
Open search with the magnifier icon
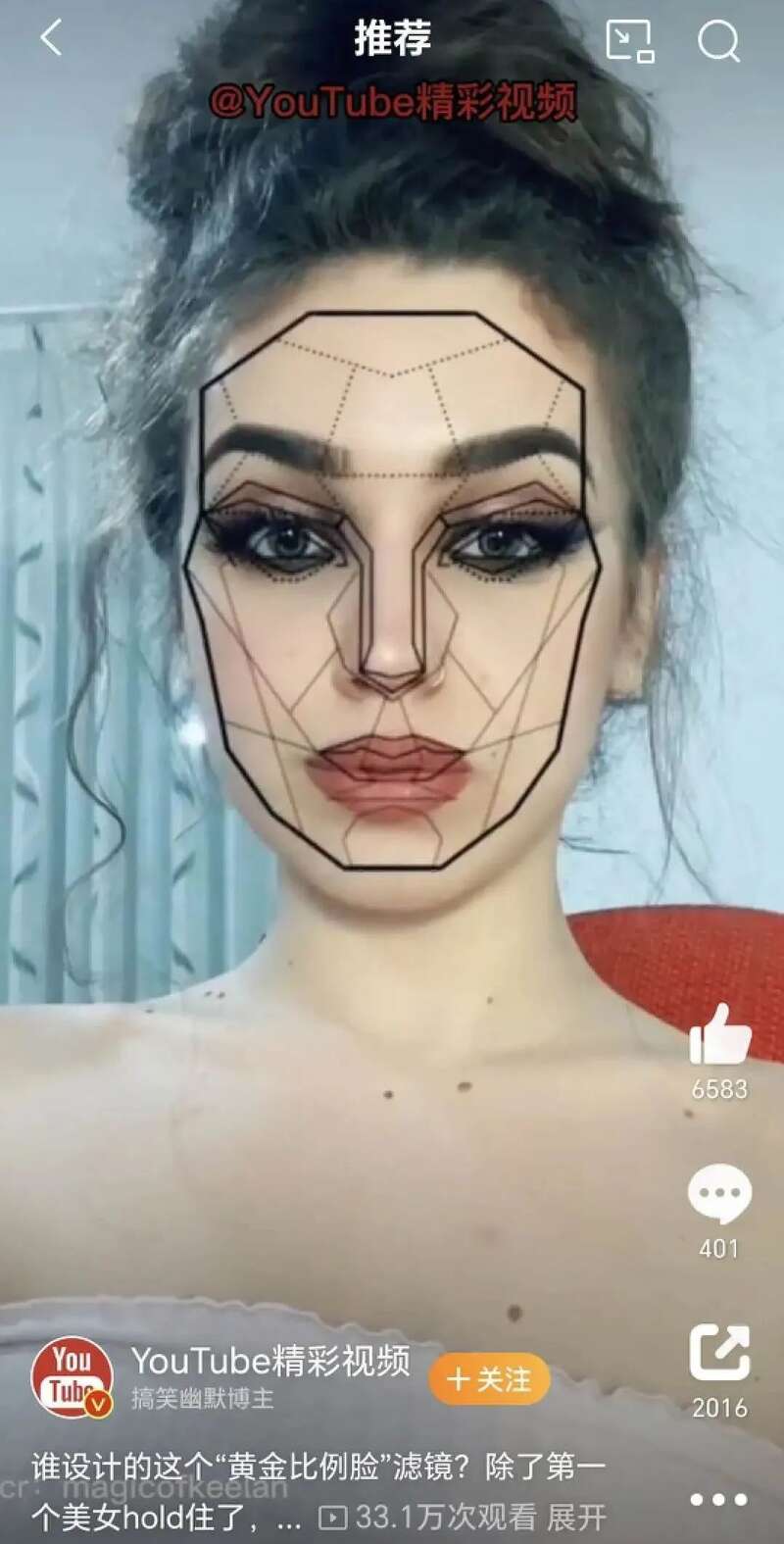coord(718,41)
